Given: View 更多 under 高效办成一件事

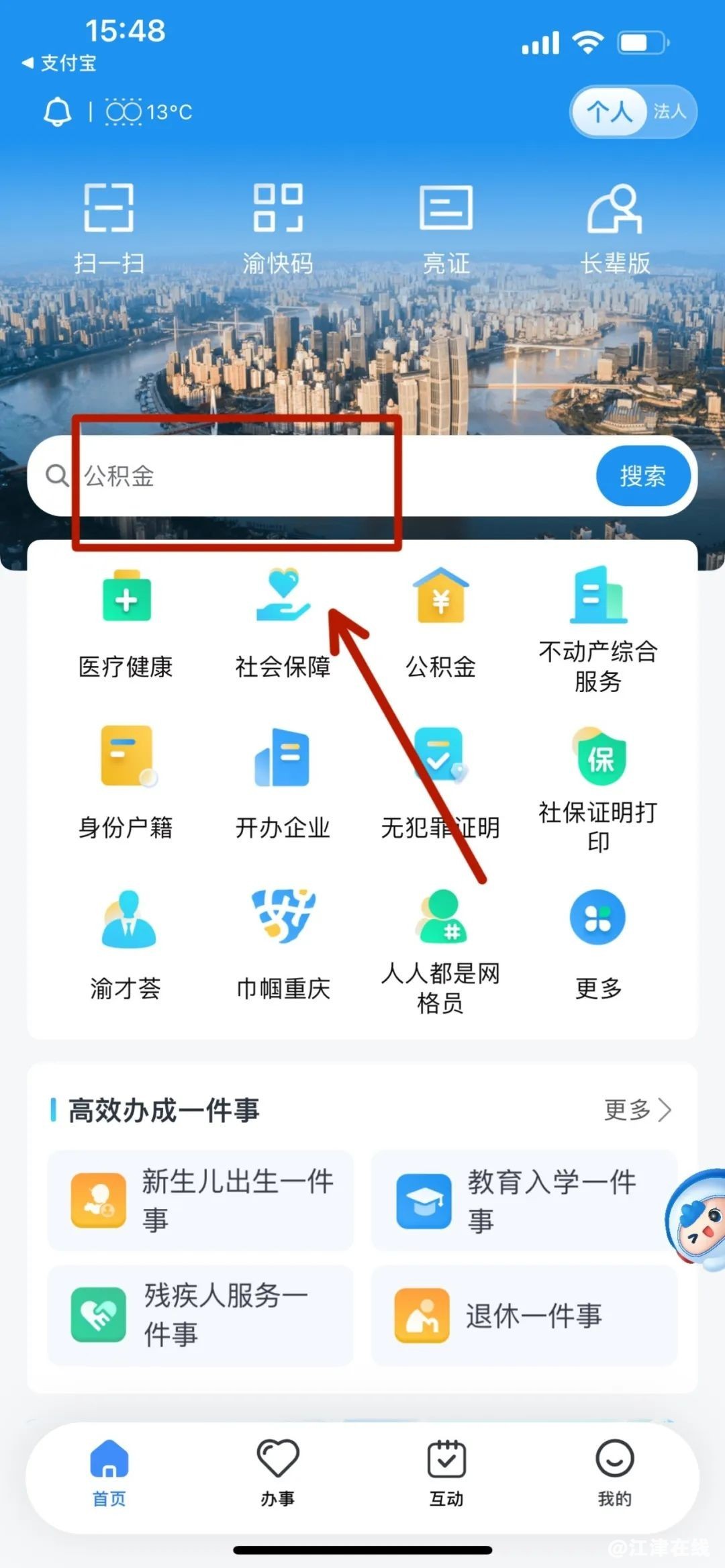Looking at the screenshot, I should tap(636, 1110).
